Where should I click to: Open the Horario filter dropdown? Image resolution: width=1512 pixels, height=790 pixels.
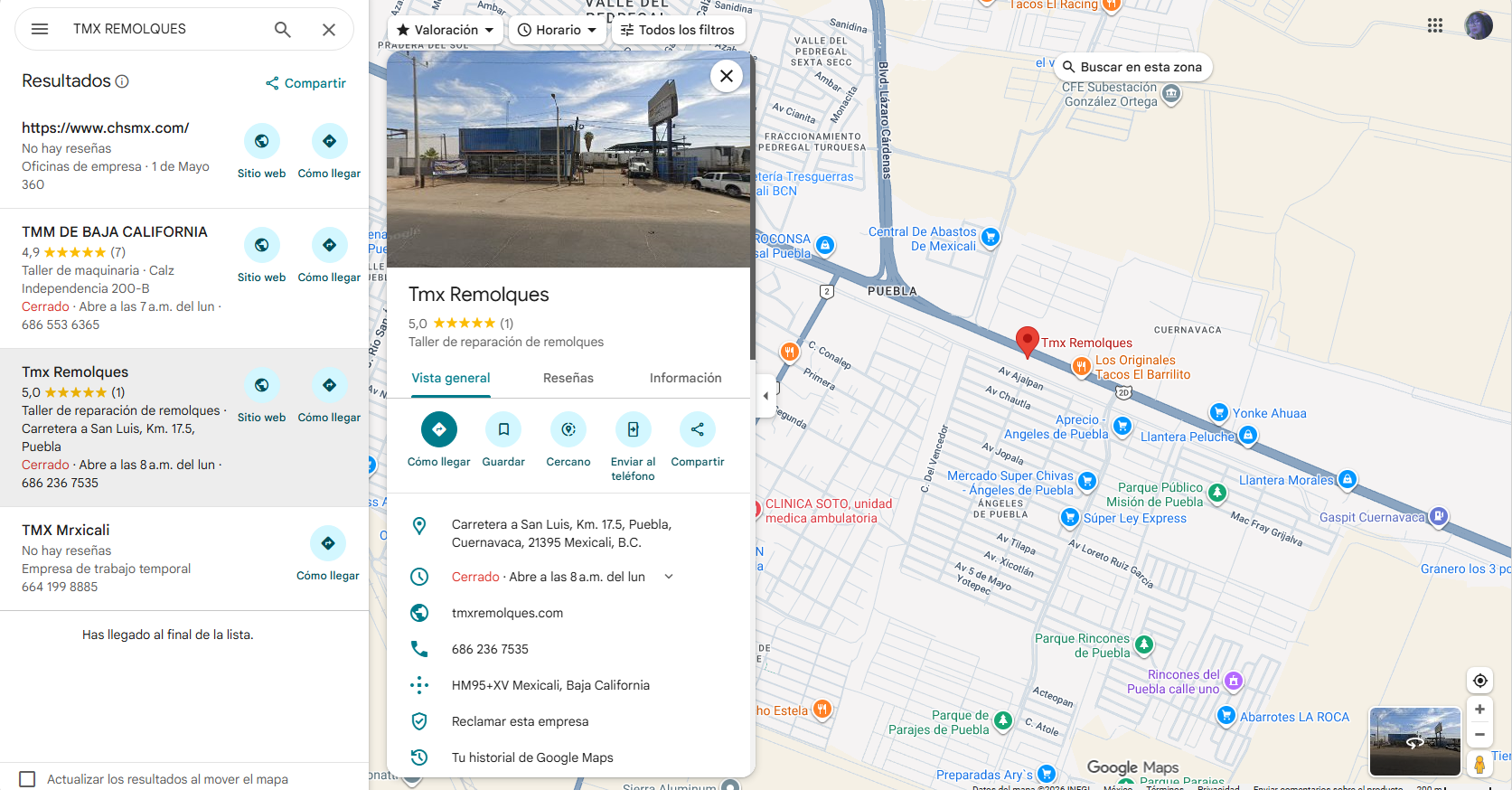[x=557, y=30]
